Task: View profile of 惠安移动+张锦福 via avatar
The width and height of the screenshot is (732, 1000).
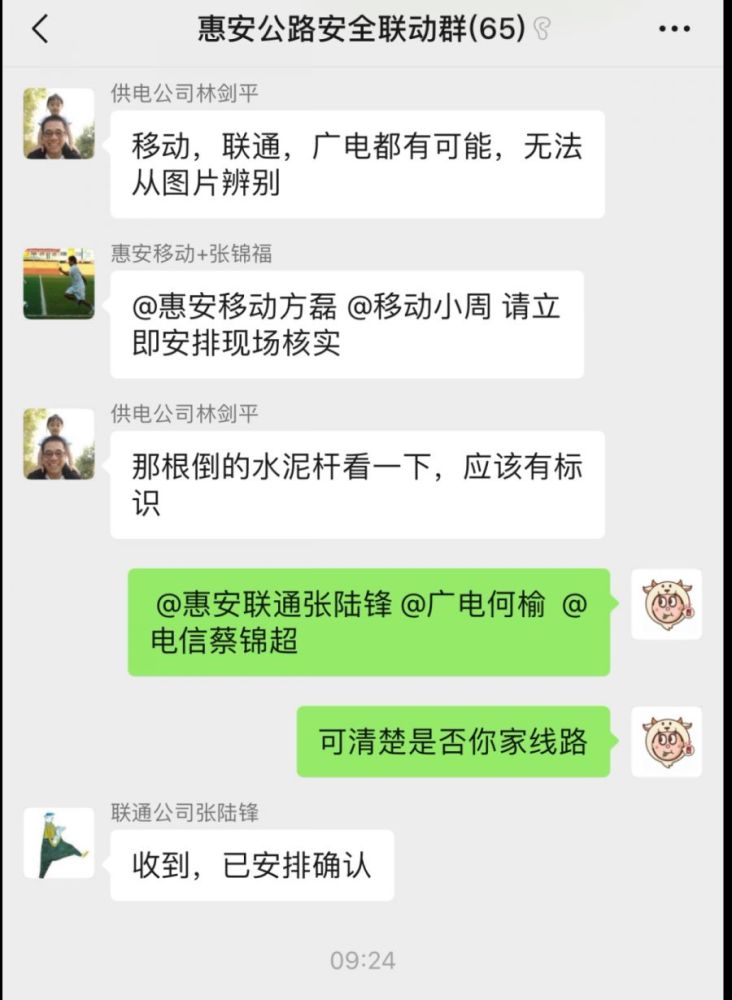Action: coord(59,284)
